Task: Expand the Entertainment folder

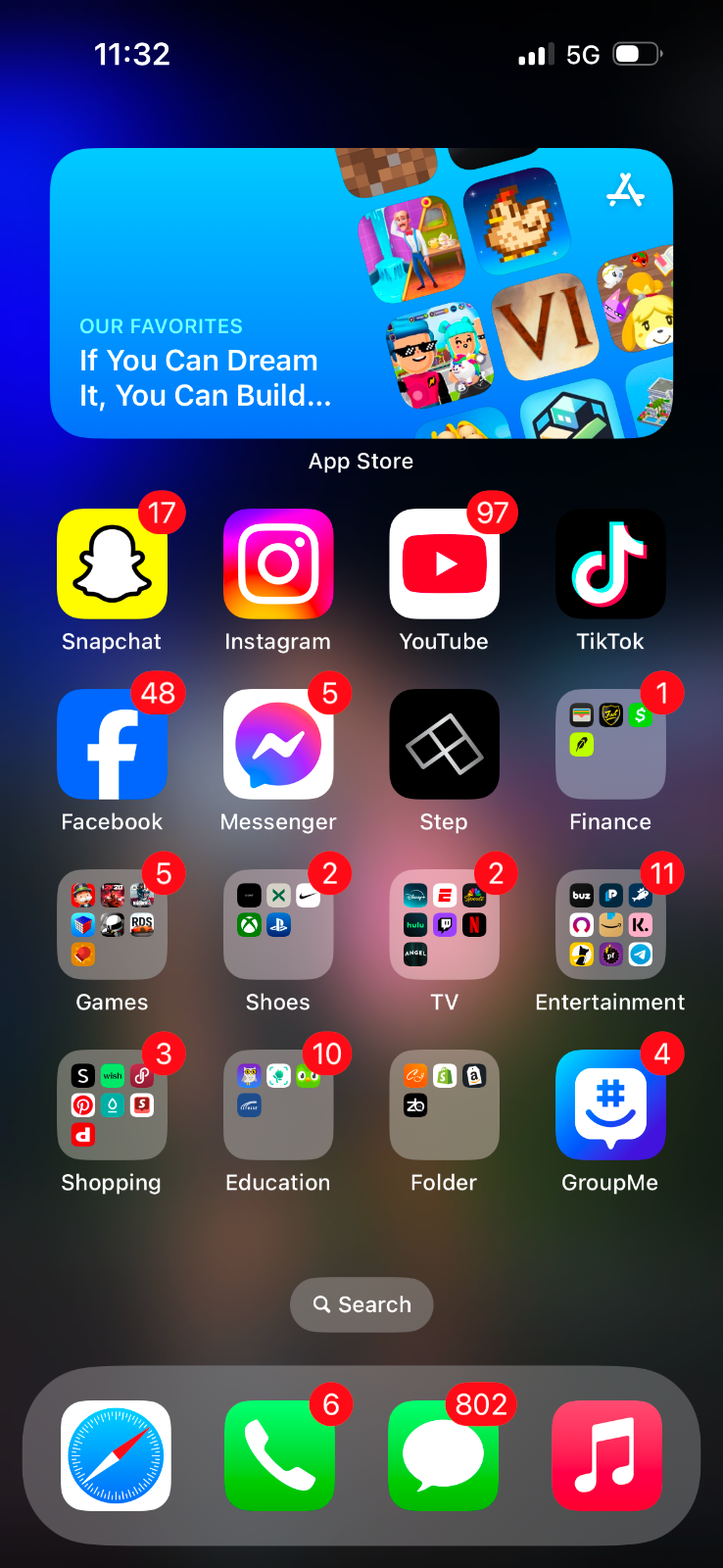Action: pyautogui.click(x=610, y=925)
